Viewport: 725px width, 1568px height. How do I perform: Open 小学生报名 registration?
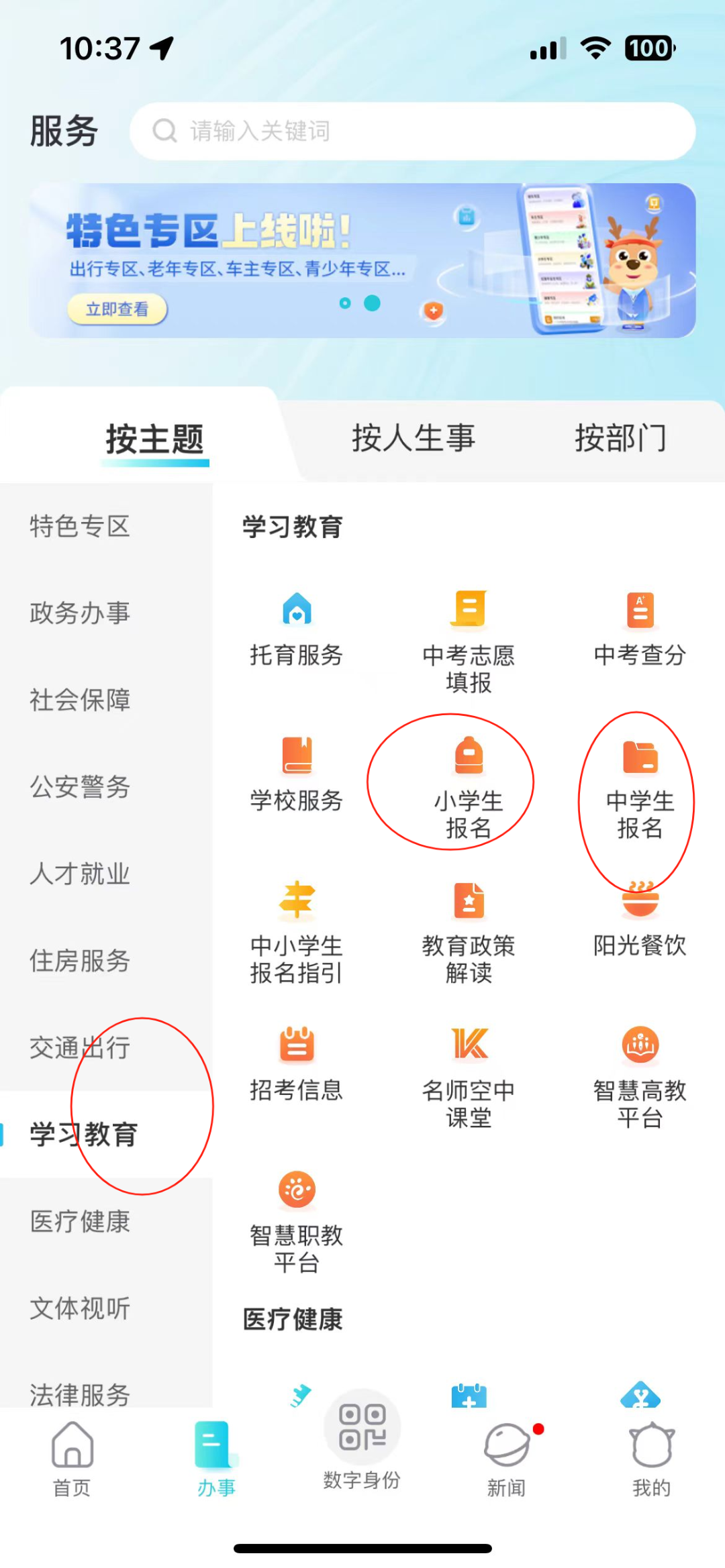(469, 785)
